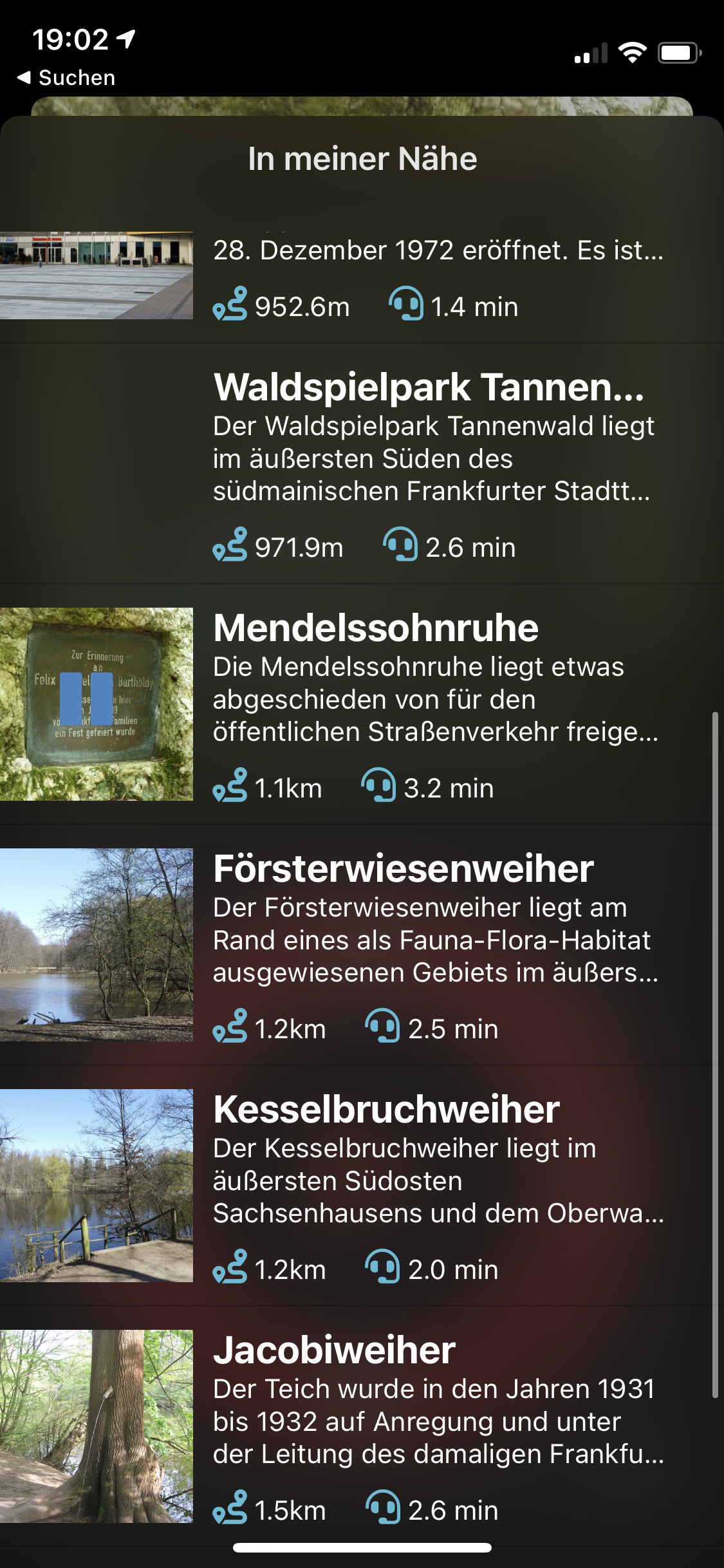The width and height of the screenshot is (724, 1568).
Task: Return to Suchen via the back link
Action: tap(66, 78)
